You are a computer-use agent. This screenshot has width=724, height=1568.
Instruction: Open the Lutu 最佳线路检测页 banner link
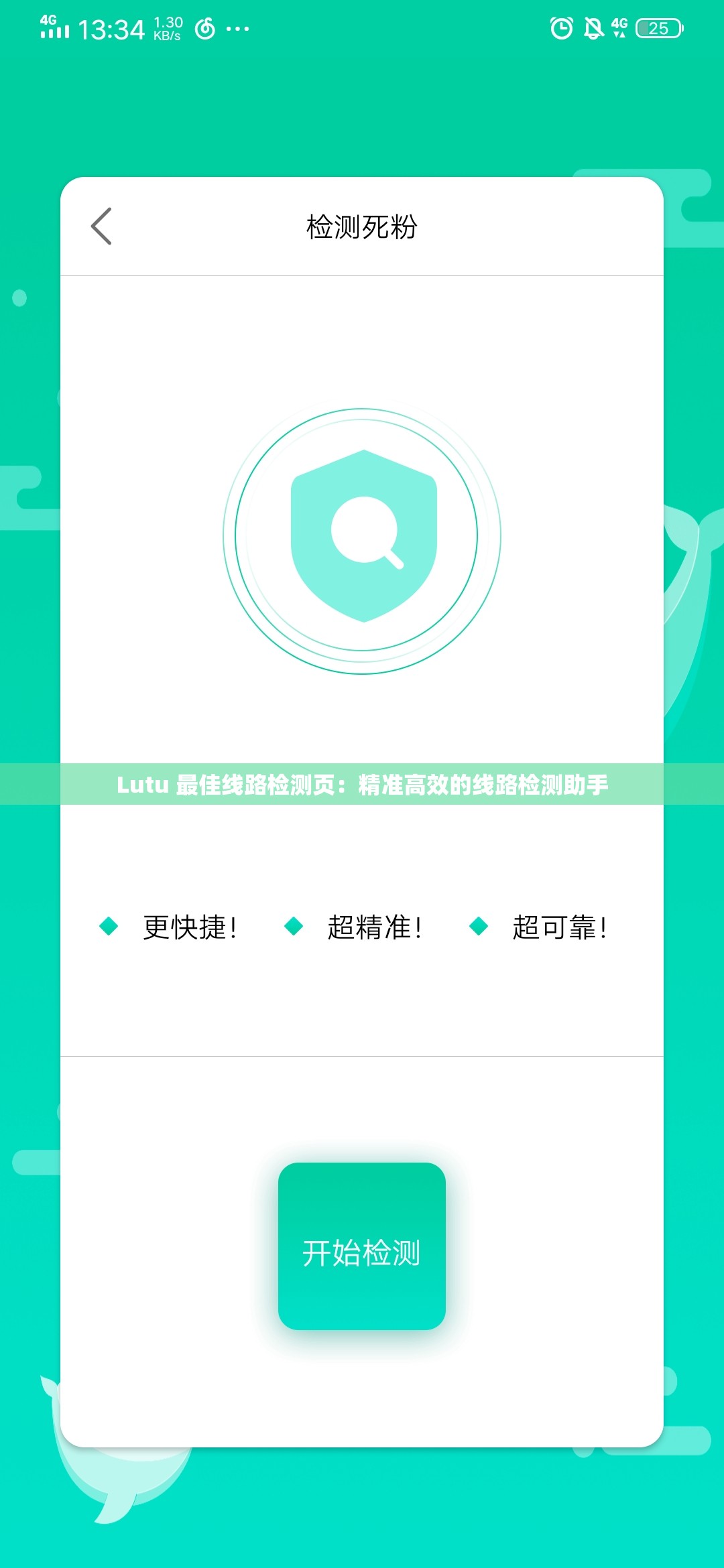(x=362, y=785)
